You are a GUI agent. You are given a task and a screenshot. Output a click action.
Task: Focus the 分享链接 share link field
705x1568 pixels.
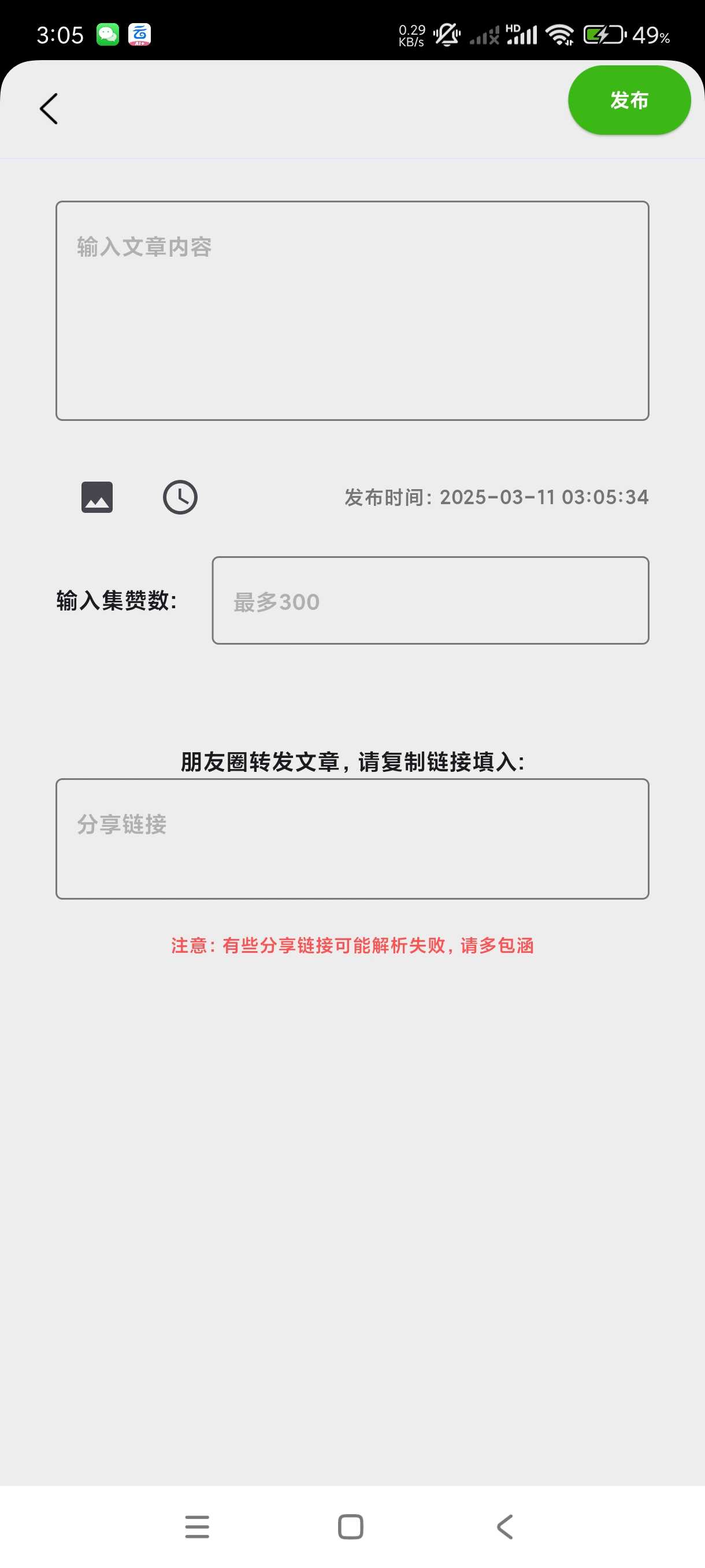click(352, 839)
